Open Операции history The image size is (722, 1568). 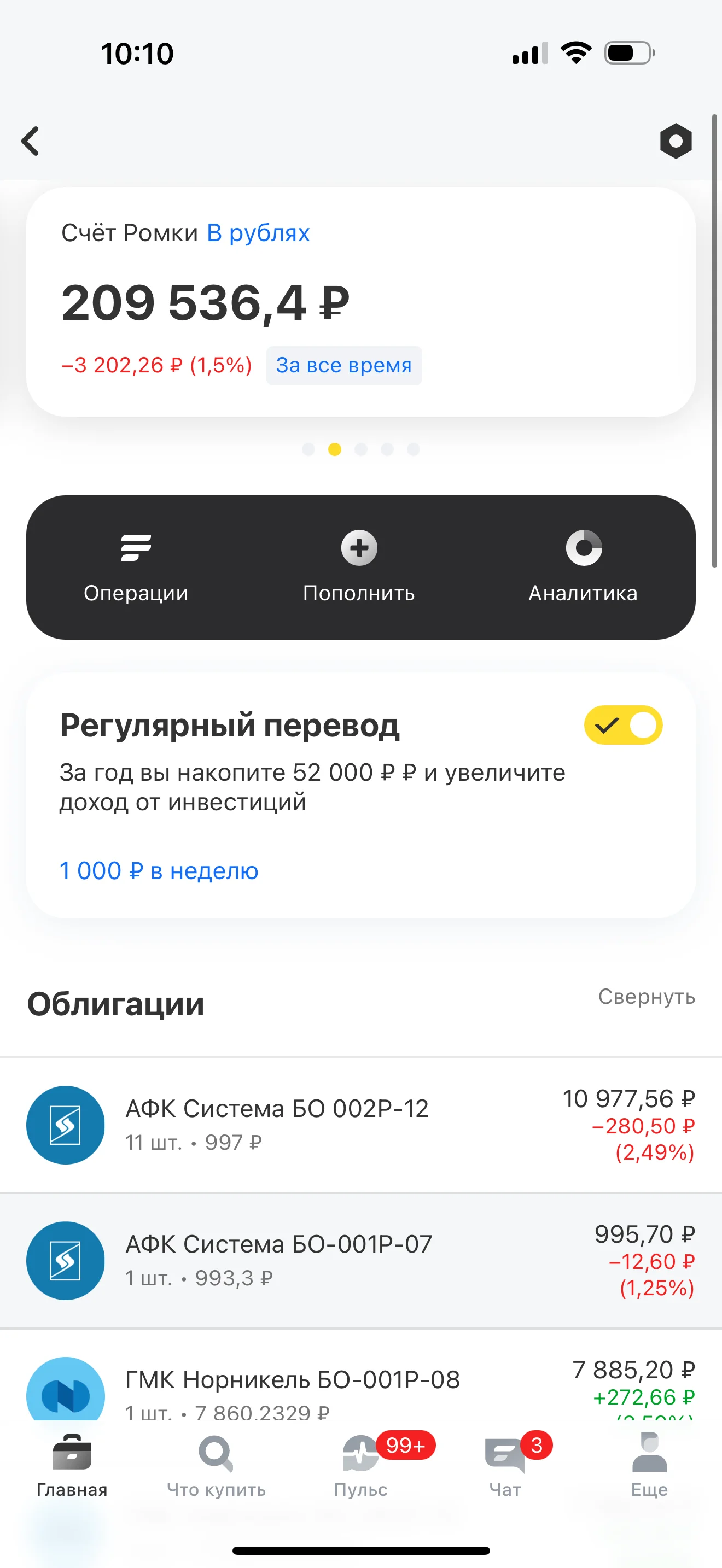coord(136,567)
